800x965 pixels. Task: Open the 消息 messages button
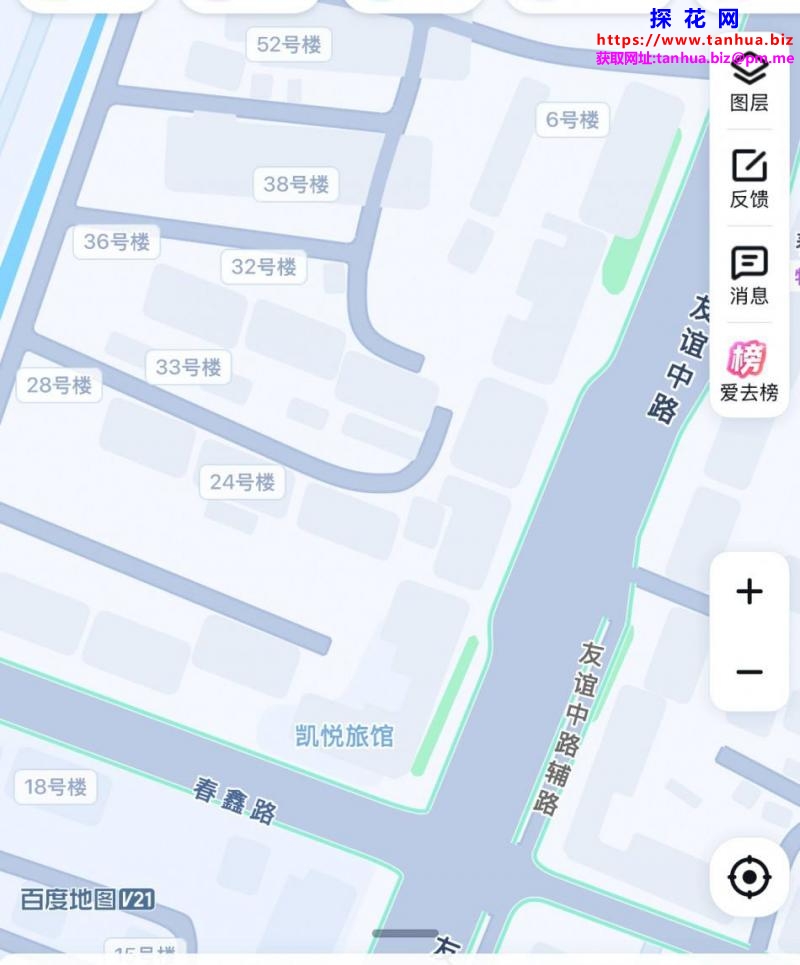pos(749,275)
